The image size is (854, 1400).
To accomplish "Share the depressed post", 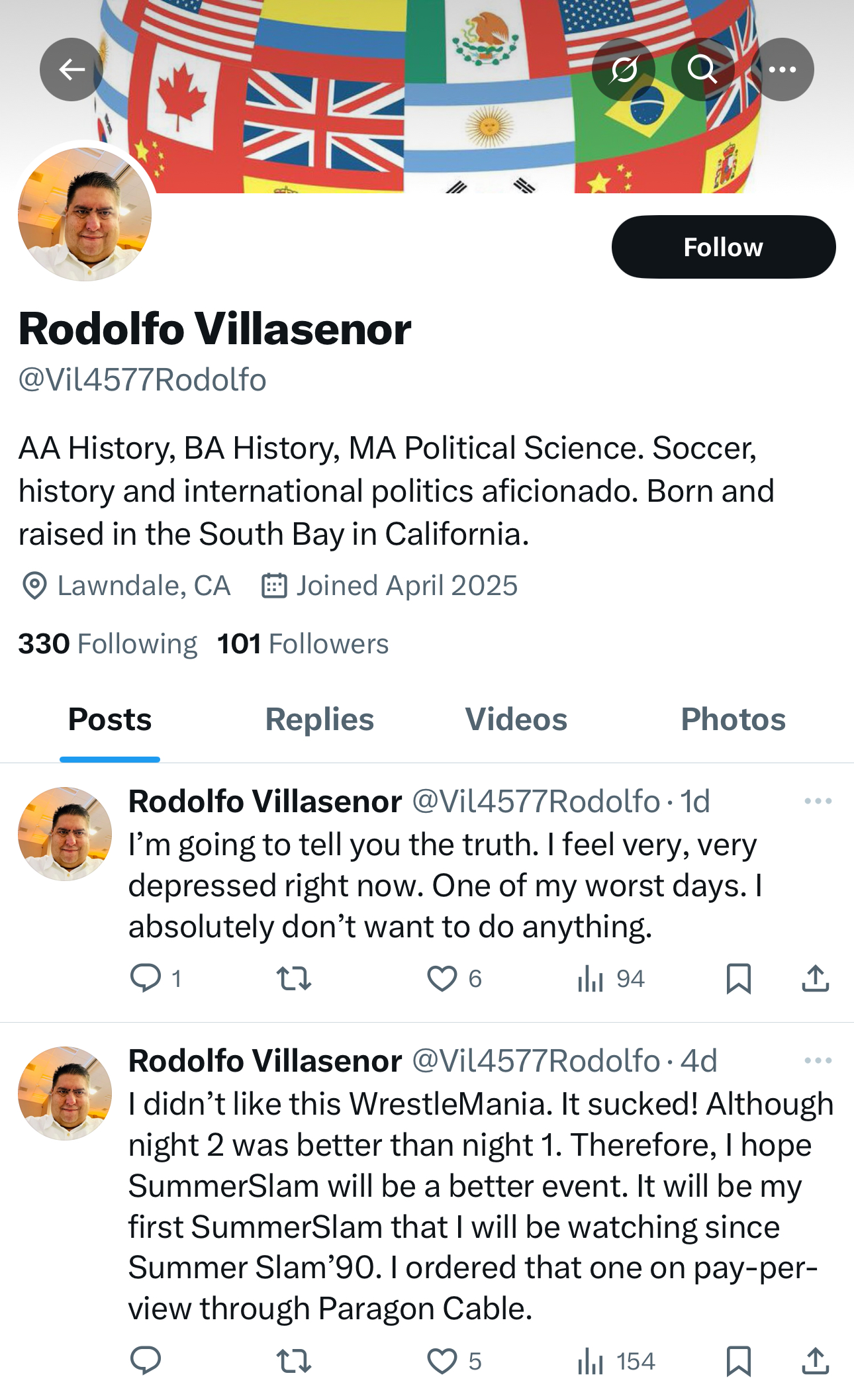I will (815, 978).
